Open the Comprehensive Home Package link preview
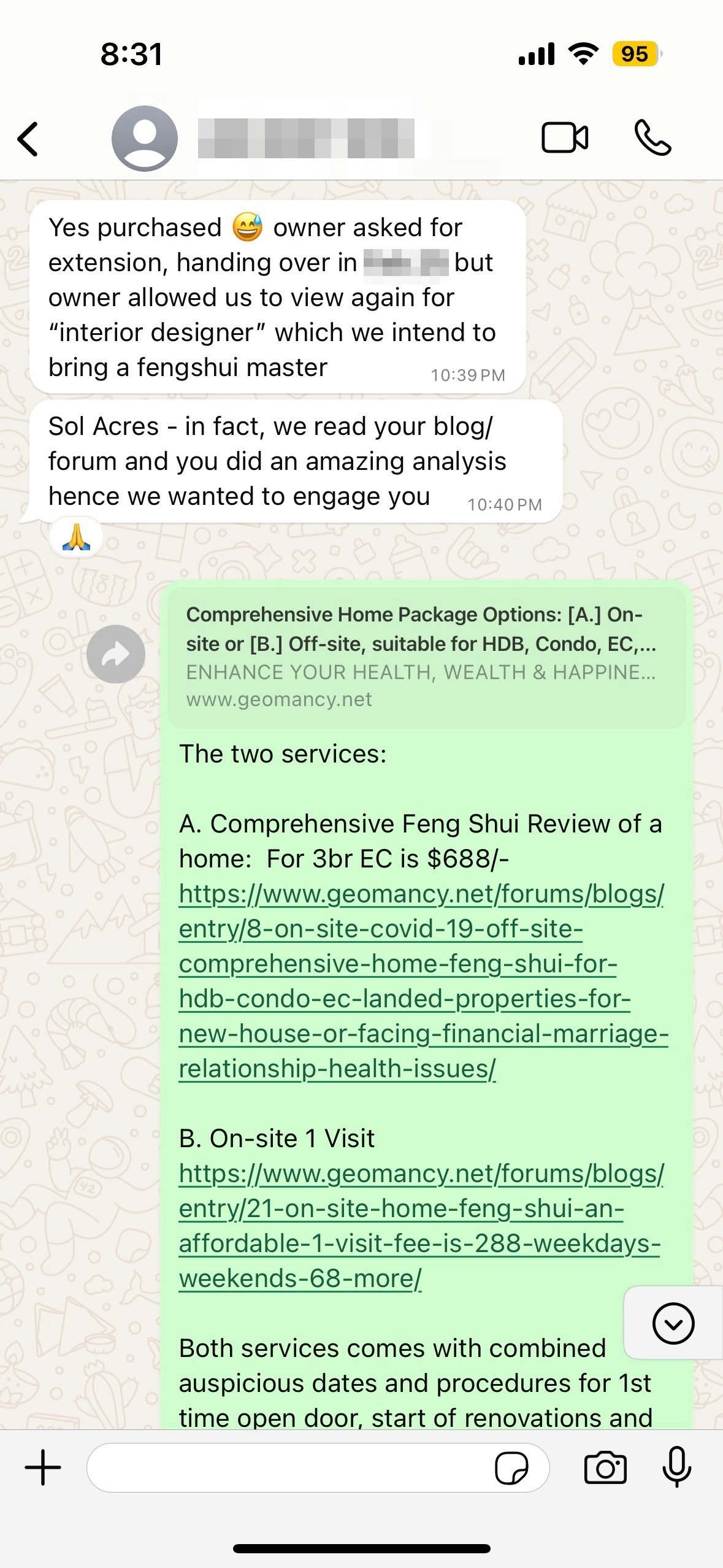This screenshot has width=723, height=1568. click(426, 656)
